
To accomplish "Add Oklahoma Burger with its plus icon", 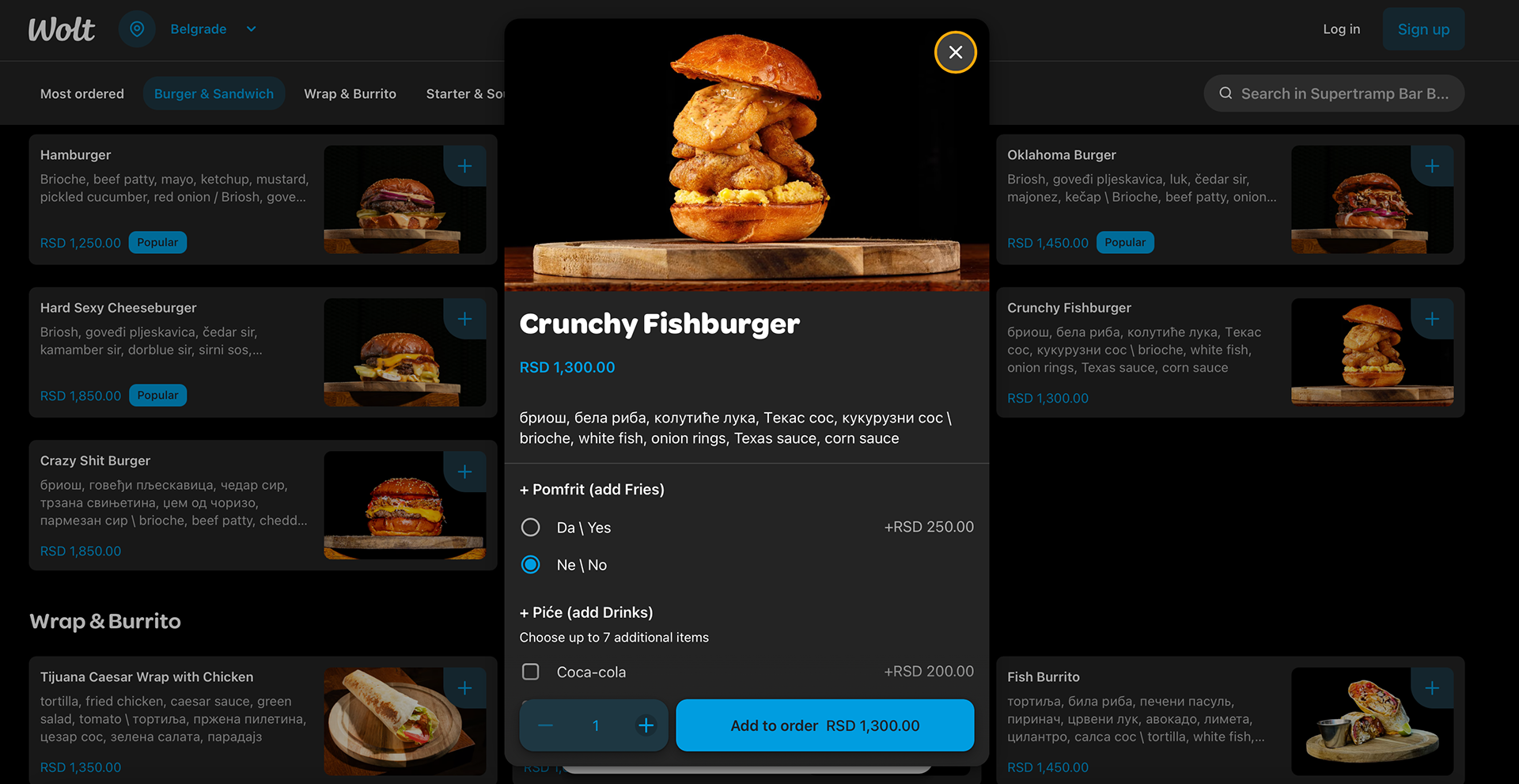I will pyautogui.click(x=1431, y=166).
